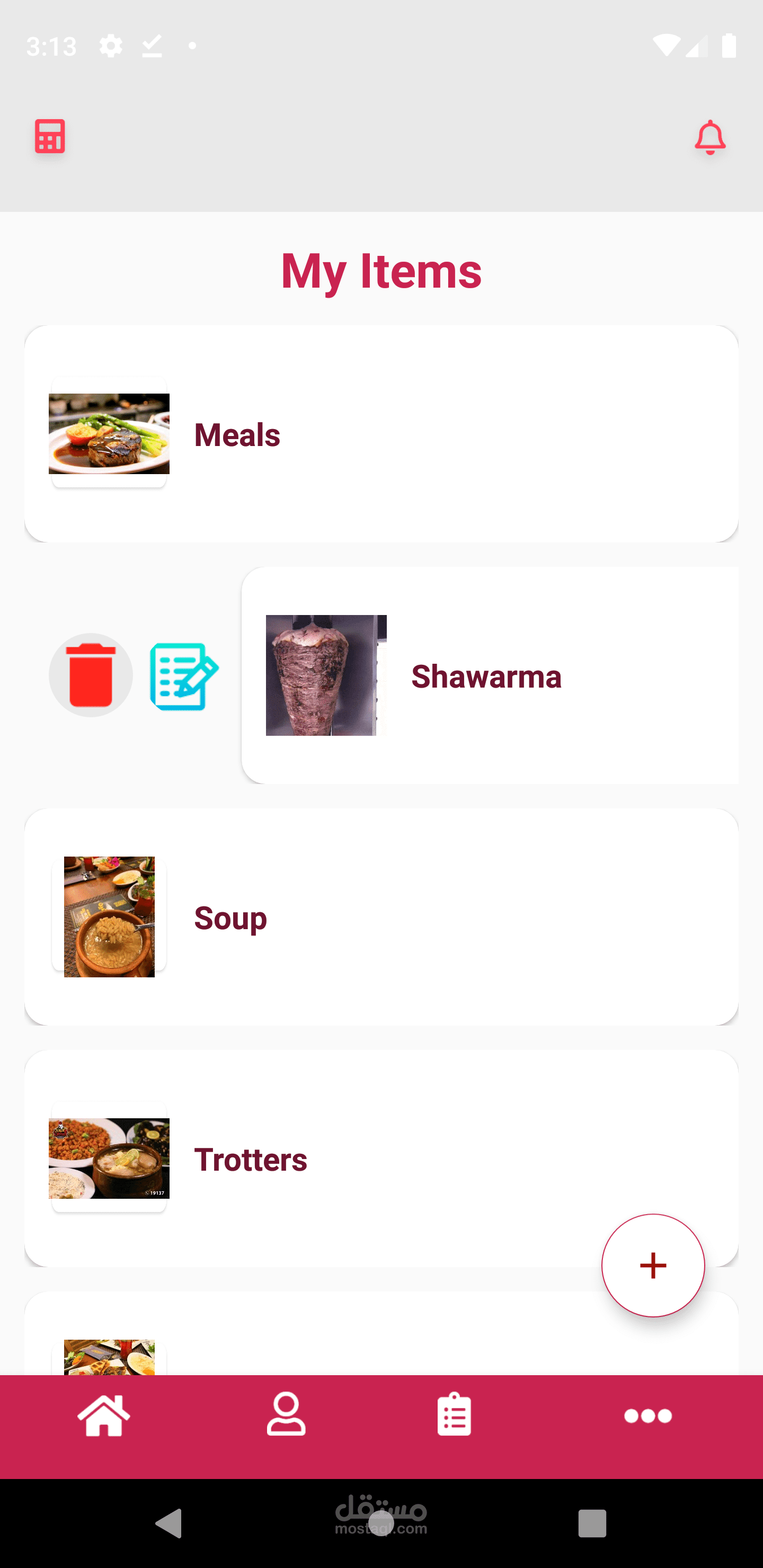Open the more options tab

[648, 1416]
